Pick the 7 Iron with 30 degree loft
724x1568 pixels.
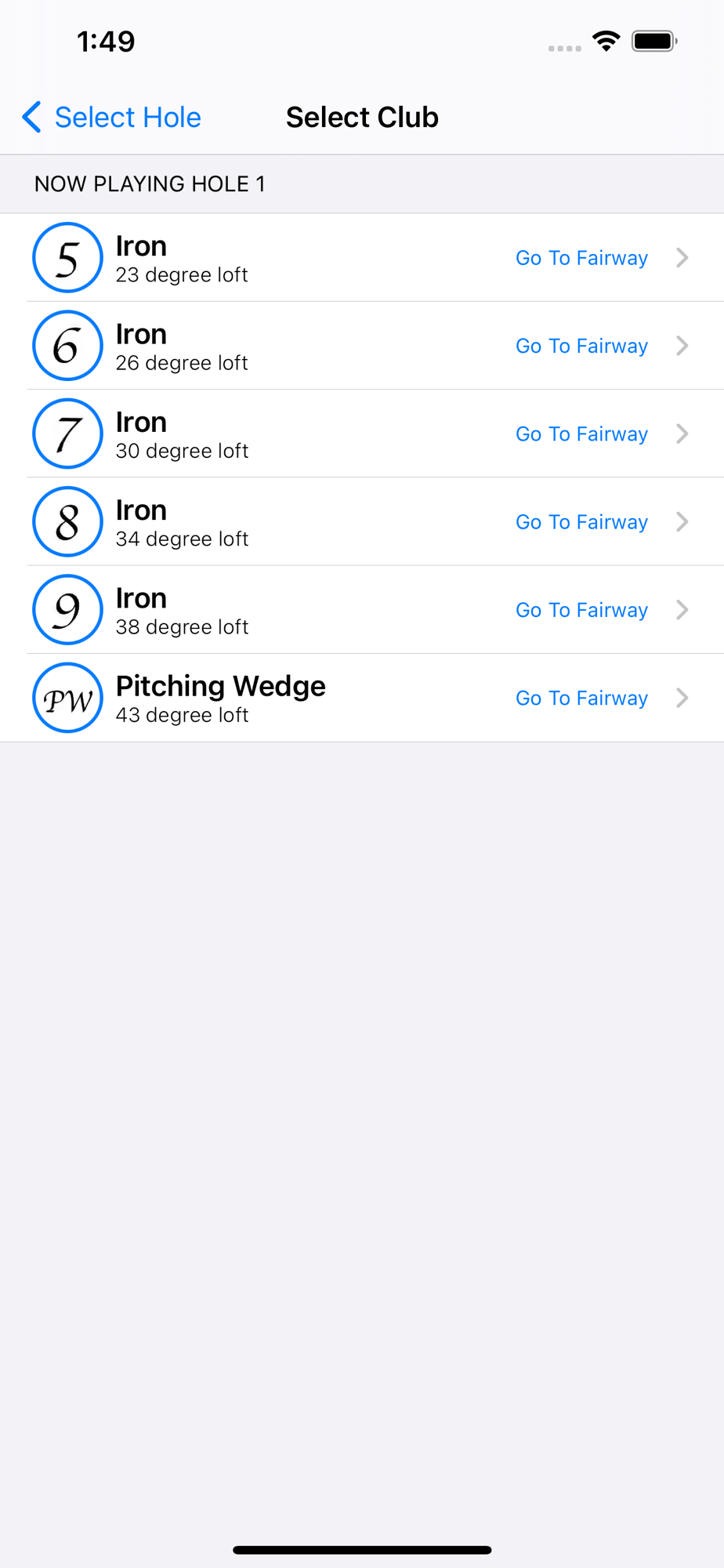tap(362, 434)
